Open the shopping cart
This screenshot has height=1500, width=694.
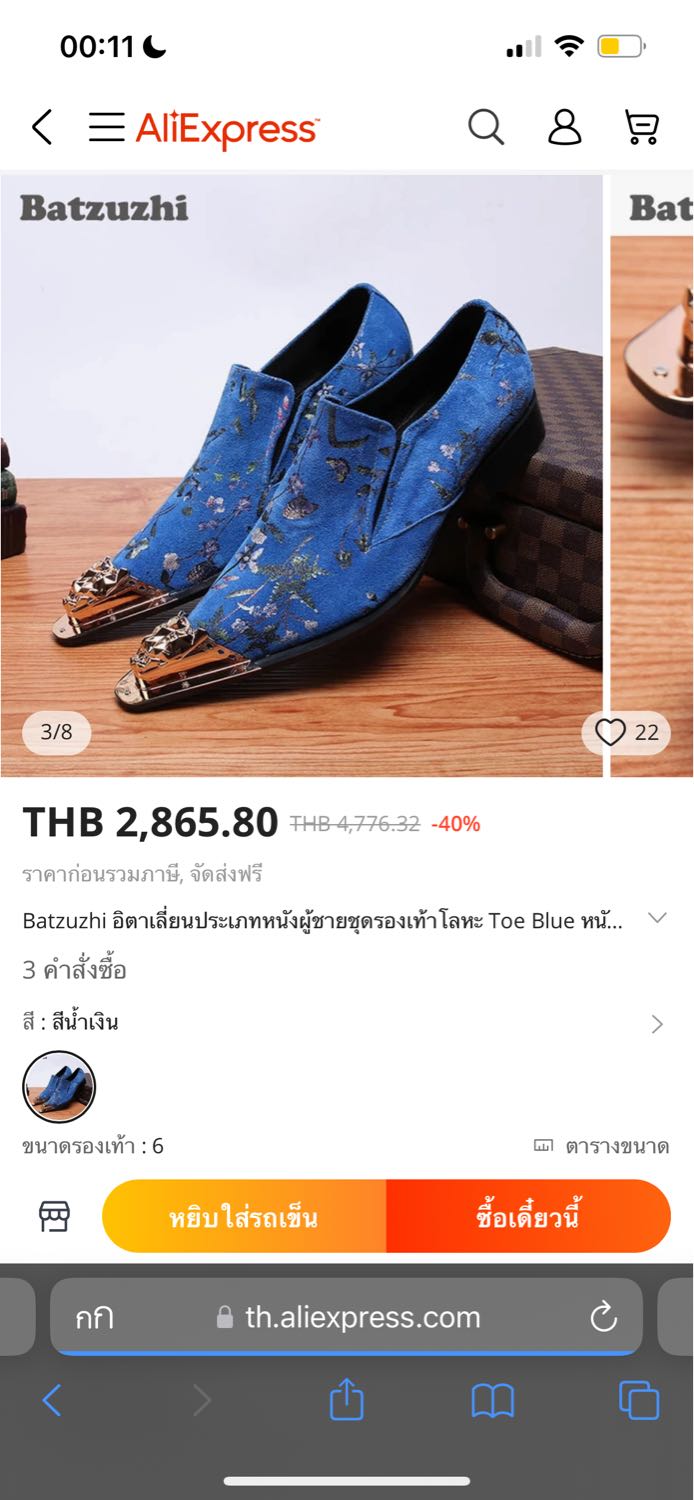641,128
